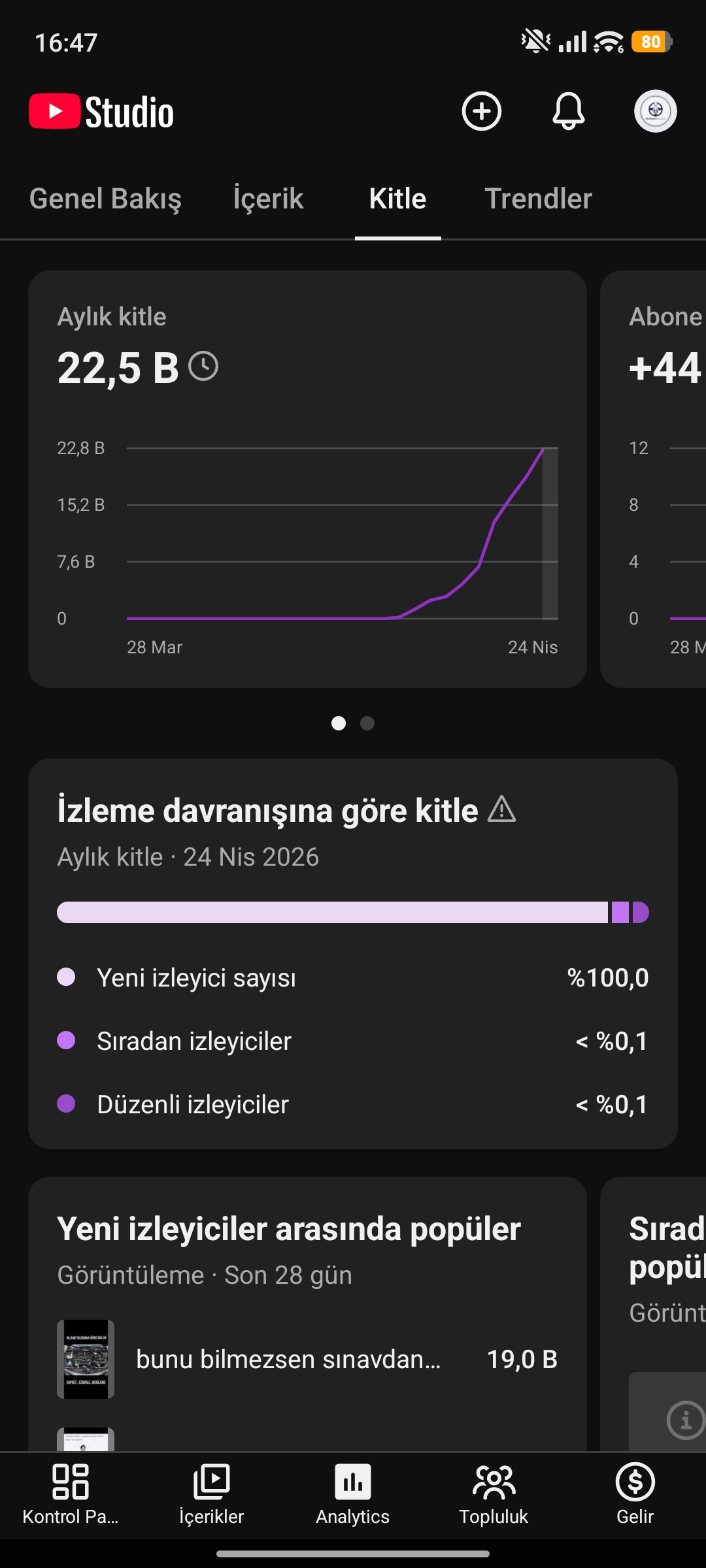Image resolution: width=706 pixels, height=1568 pixels.
Task: Switch to the İçerik tab
Action: click(x=268, y=199)
